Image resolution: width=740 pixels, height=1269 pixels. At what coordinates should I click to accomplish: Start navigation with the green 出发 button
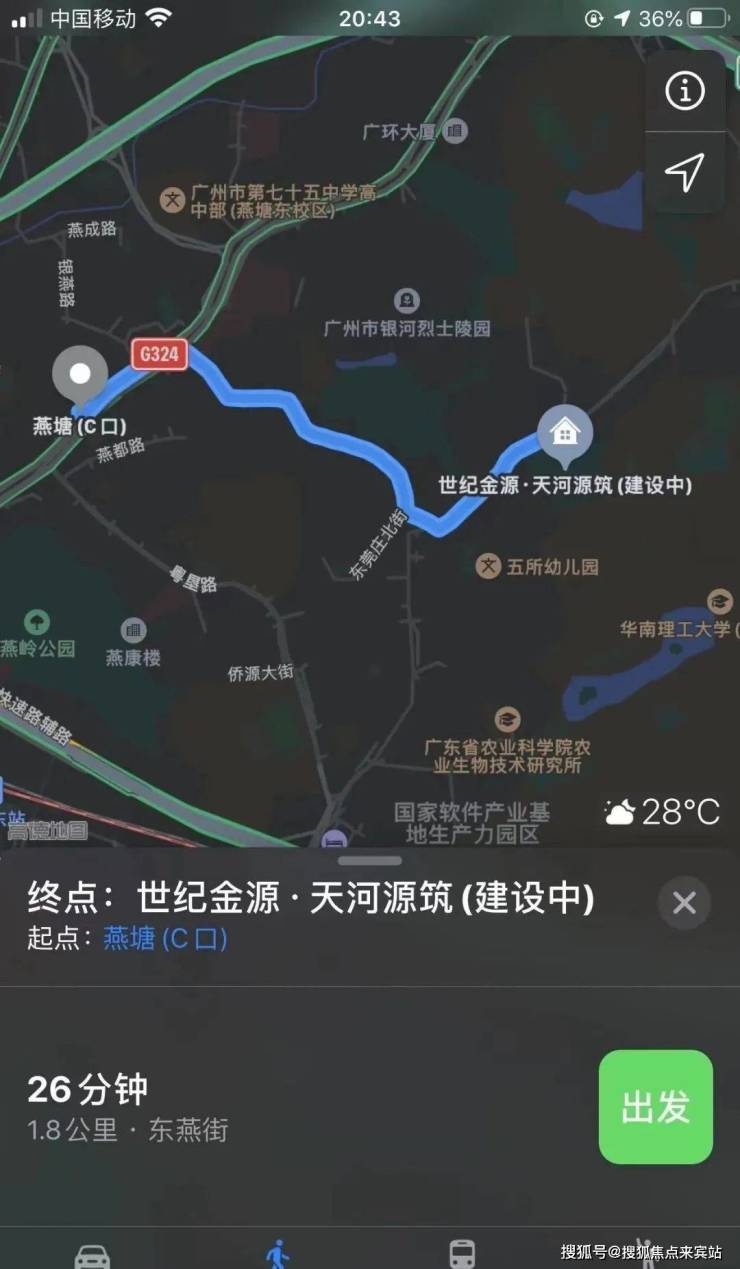tap(655, 1107)
